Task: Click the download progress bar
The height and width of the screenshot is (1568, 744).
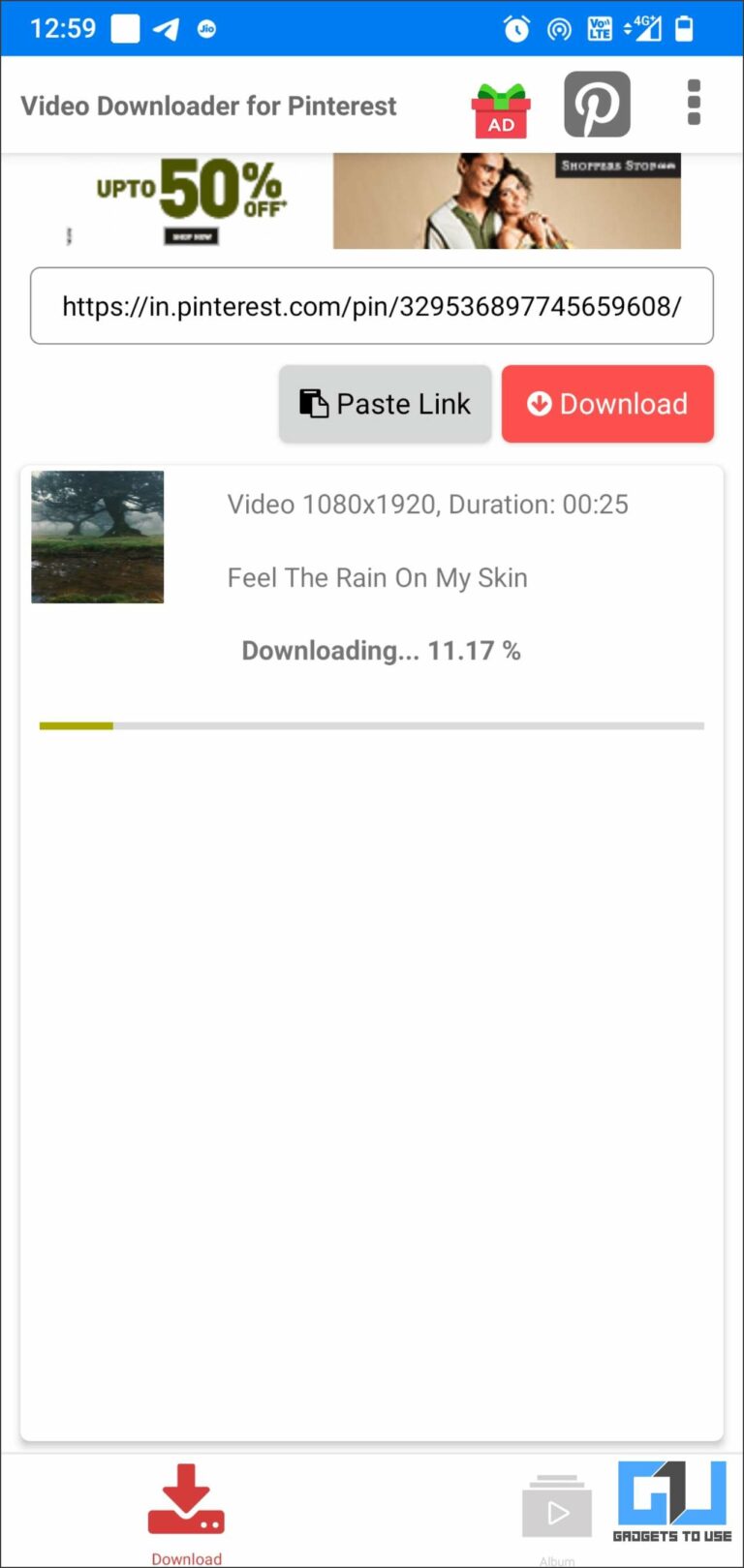Action: click(371, 725)
